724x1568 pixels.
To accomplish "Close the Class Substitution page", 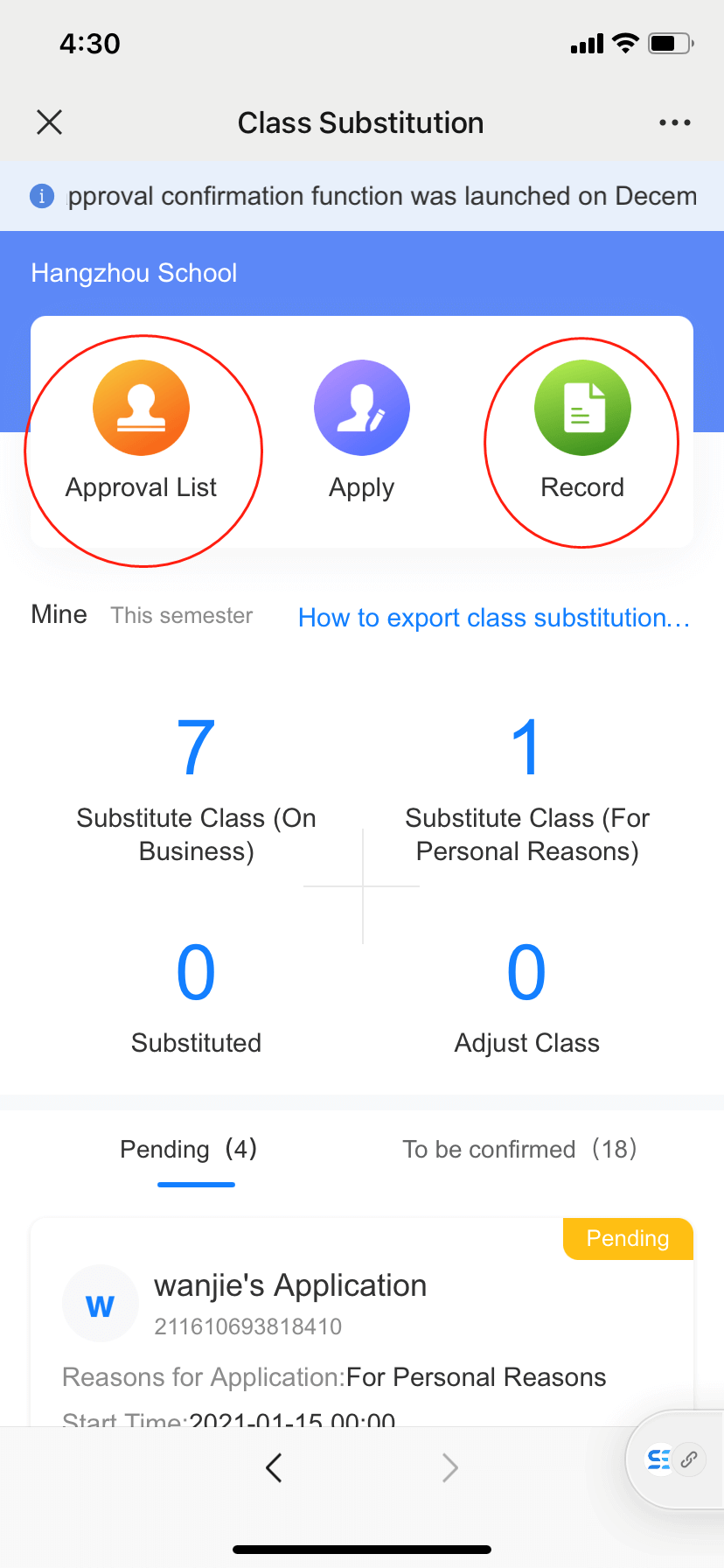I will [x=50, y=122].
